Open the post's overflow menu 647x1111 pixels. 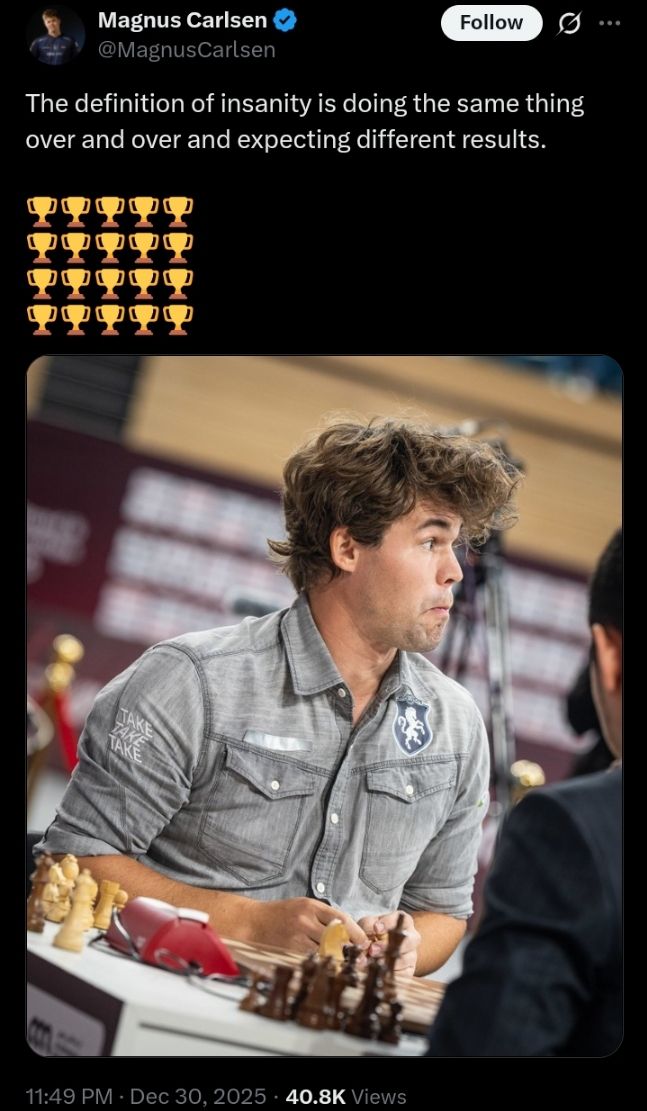[x=609, y=24]
